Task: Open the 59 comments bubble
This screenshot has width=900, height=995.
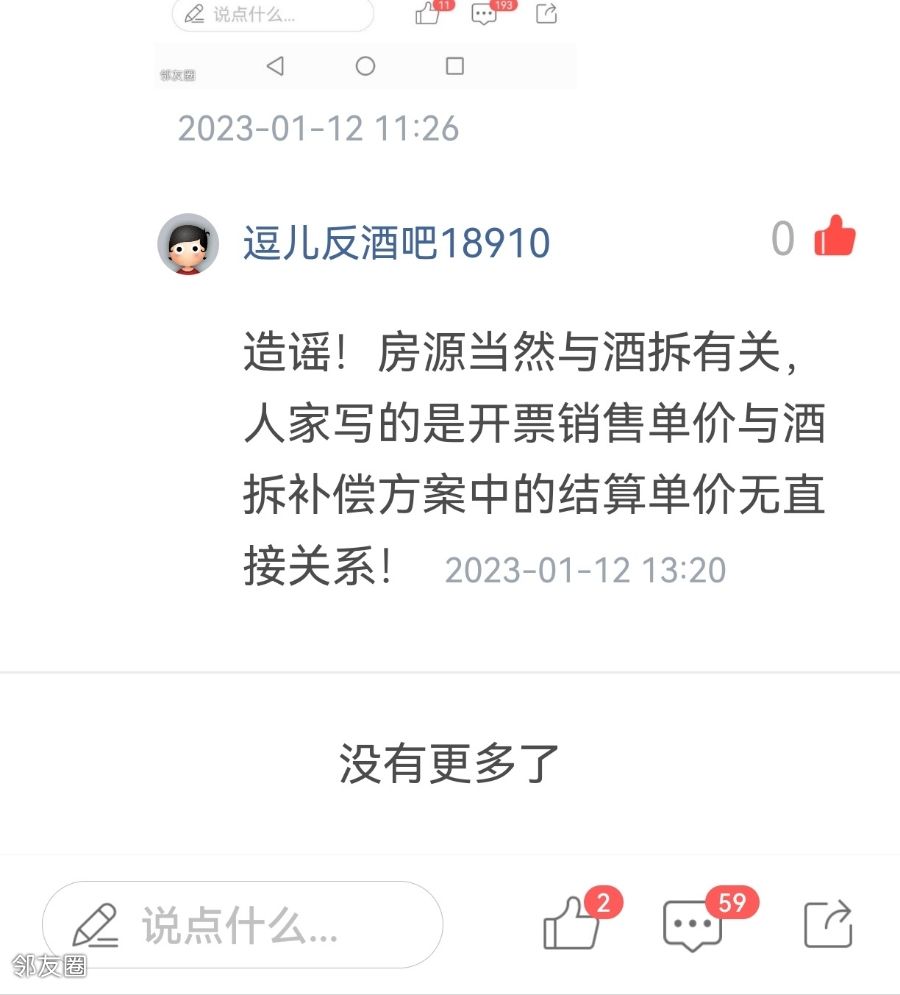Action: pyautogui.click(x=693, y=925)
